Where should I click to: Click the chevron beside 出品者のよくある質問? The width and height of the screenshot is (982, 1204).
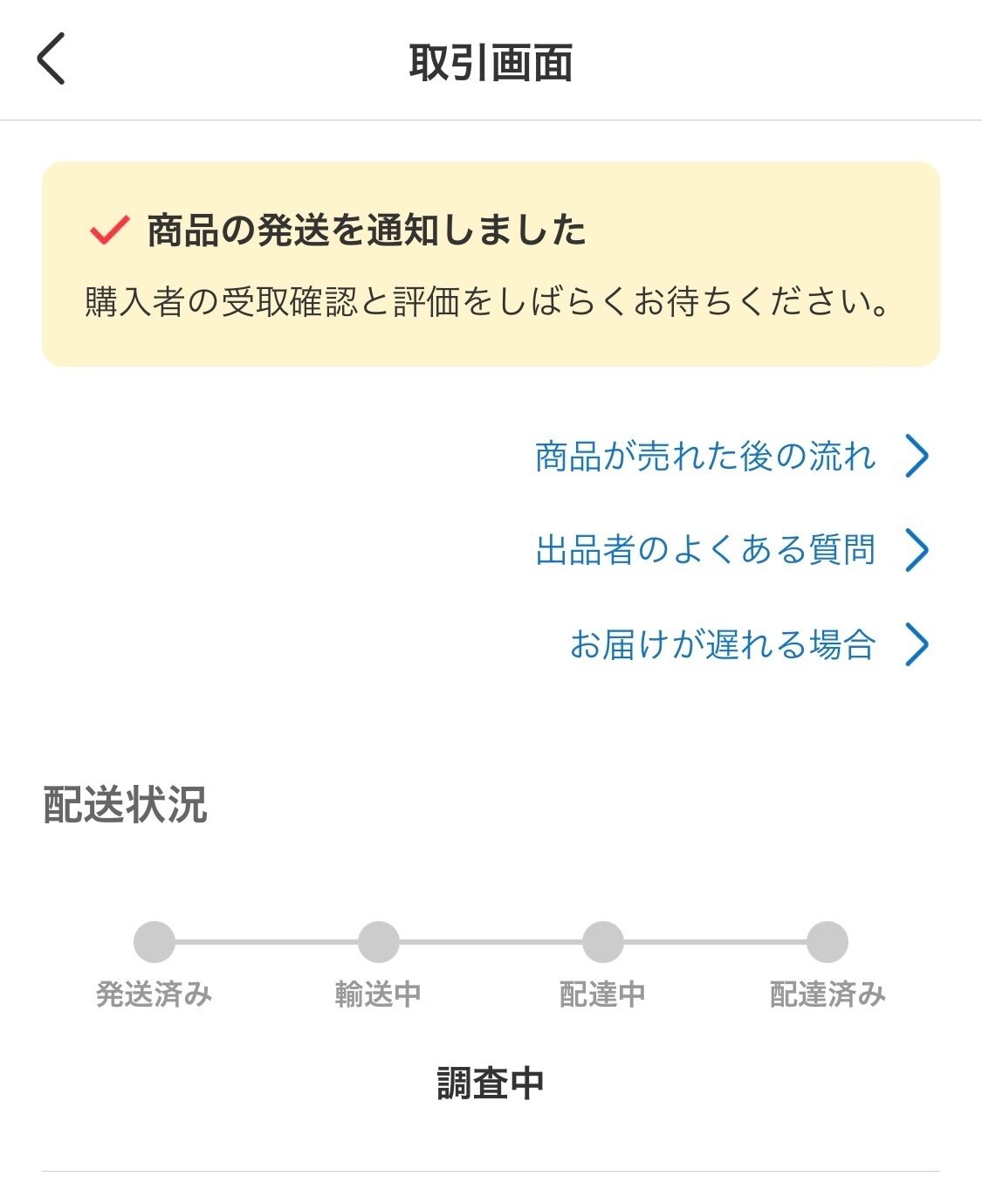point(917,549)
